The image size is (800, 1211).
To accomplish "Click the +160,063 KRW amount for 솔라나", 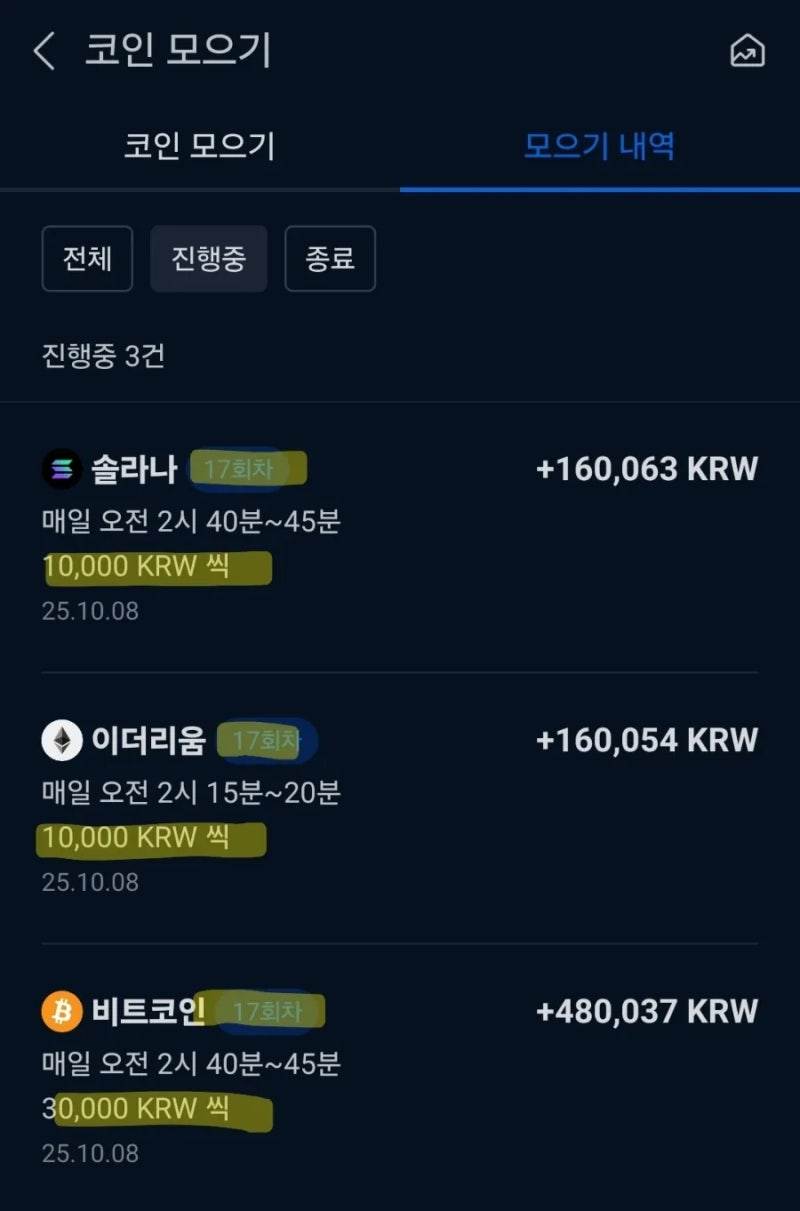I will [x=648, y=467].
